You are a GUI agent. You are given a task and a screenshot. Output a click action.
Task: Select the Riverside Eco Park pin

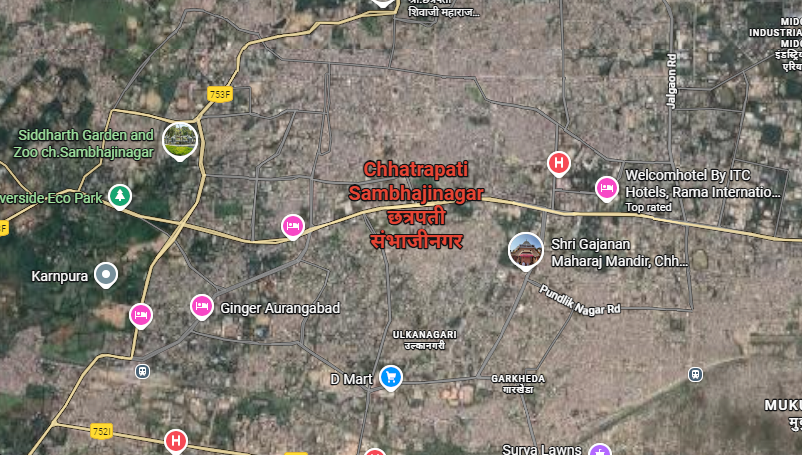(x=120, y=196)
